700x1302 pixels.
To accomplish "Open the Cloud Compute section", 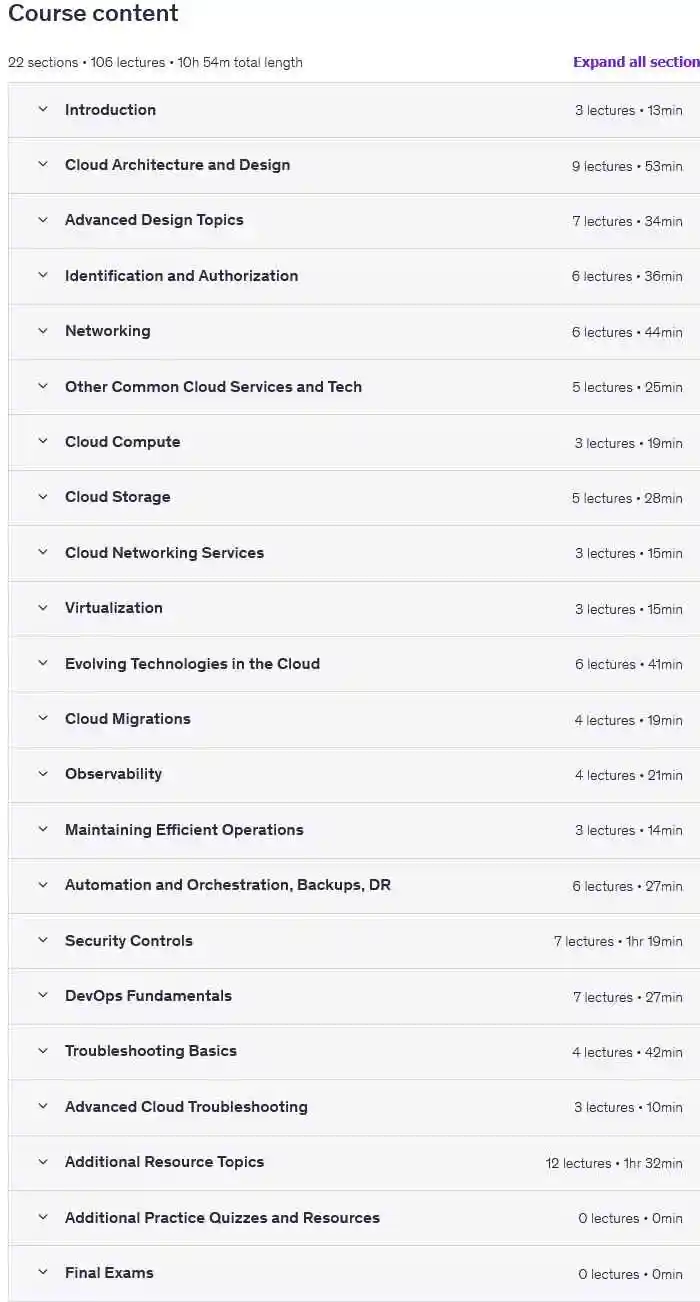I will point(354,442).
